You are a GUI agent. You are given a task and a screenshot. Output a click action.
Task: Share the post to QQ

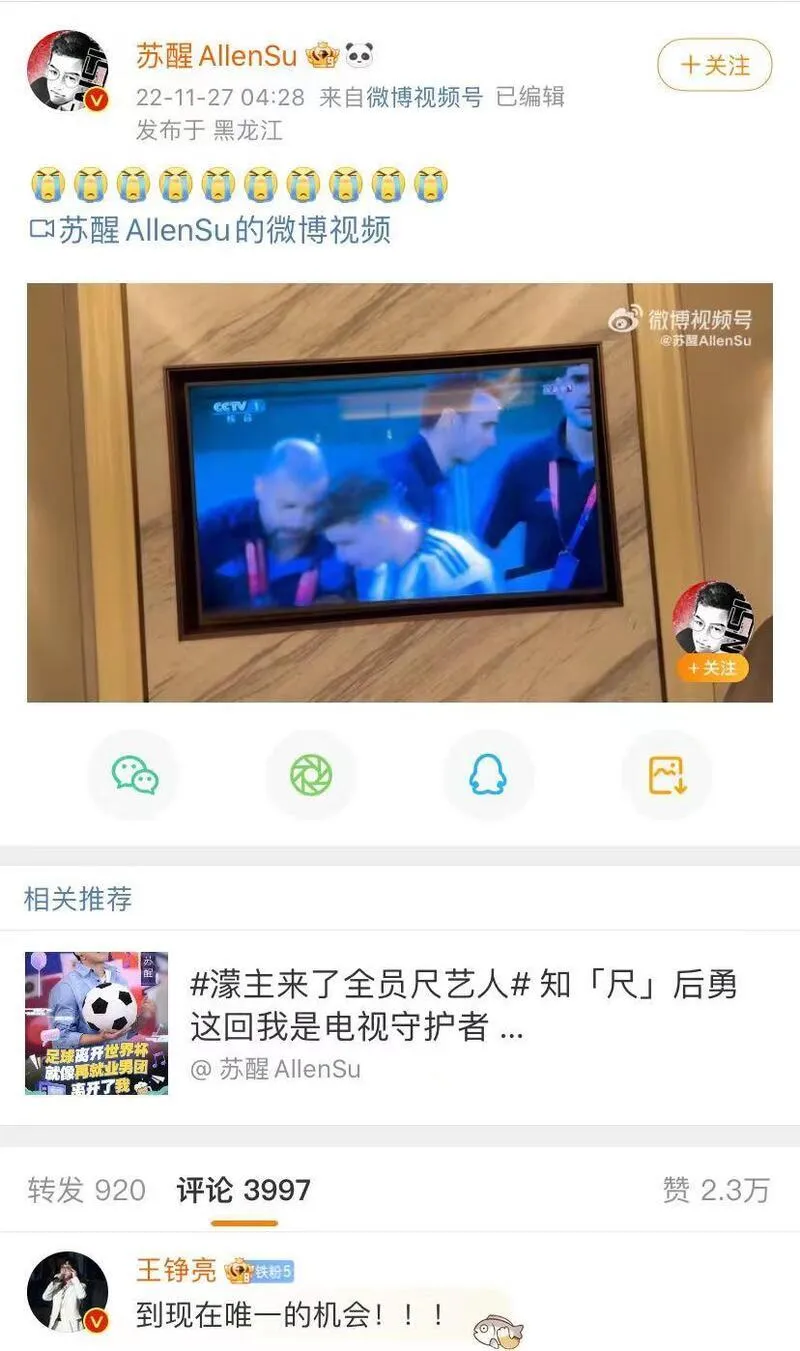488,775
